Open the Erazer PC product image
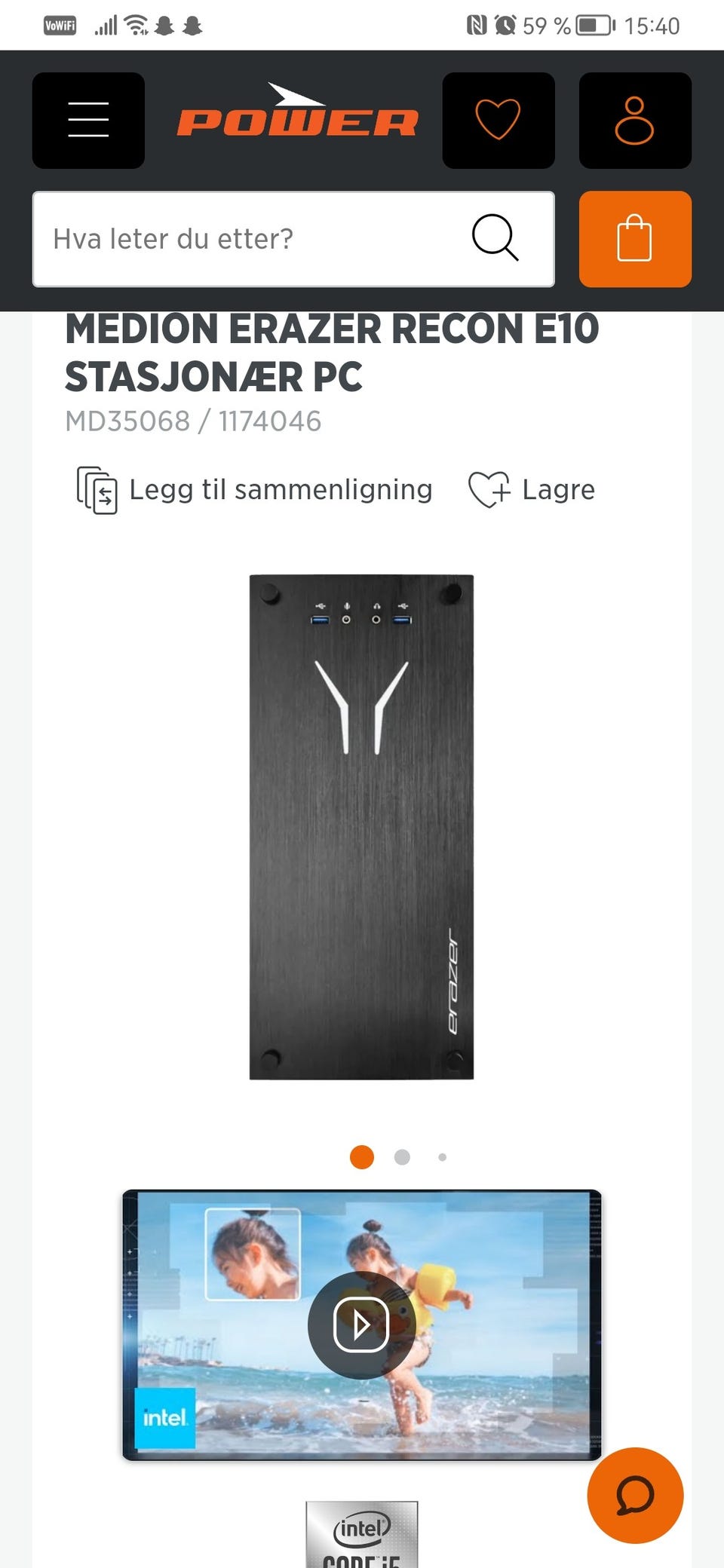The width and height of the screenshot is (724, 1568). point(361,827)
